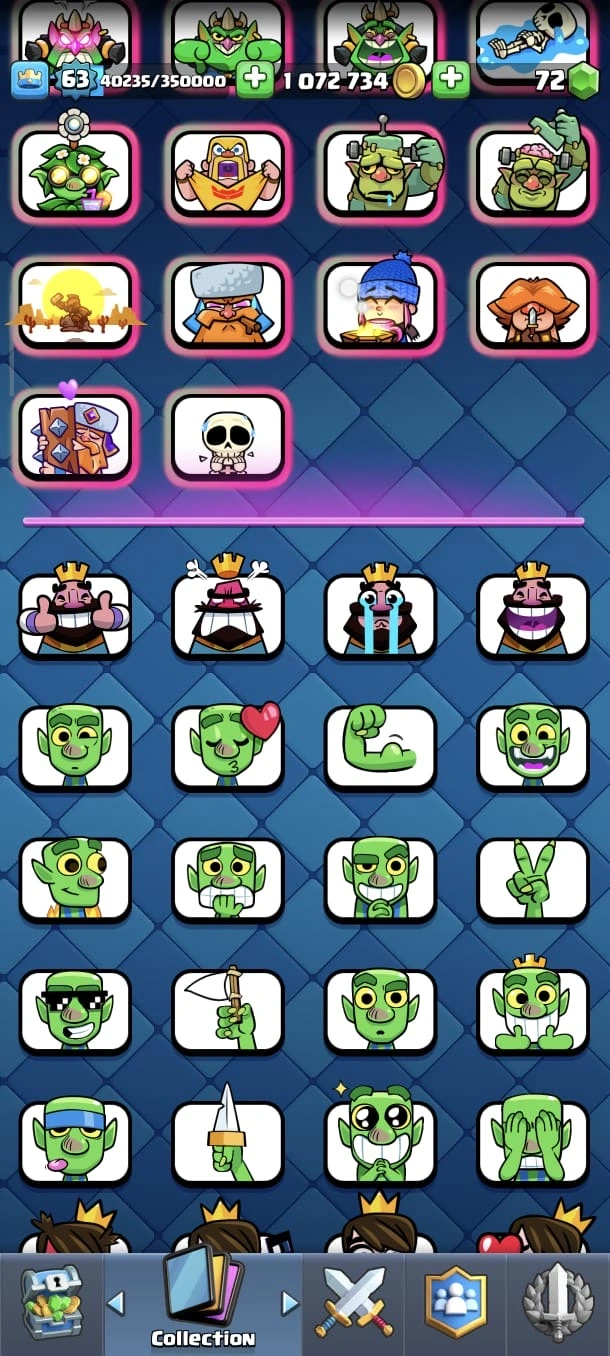
Task: Select the goblin covering its eyes emote
Action: click(532, 1142)
